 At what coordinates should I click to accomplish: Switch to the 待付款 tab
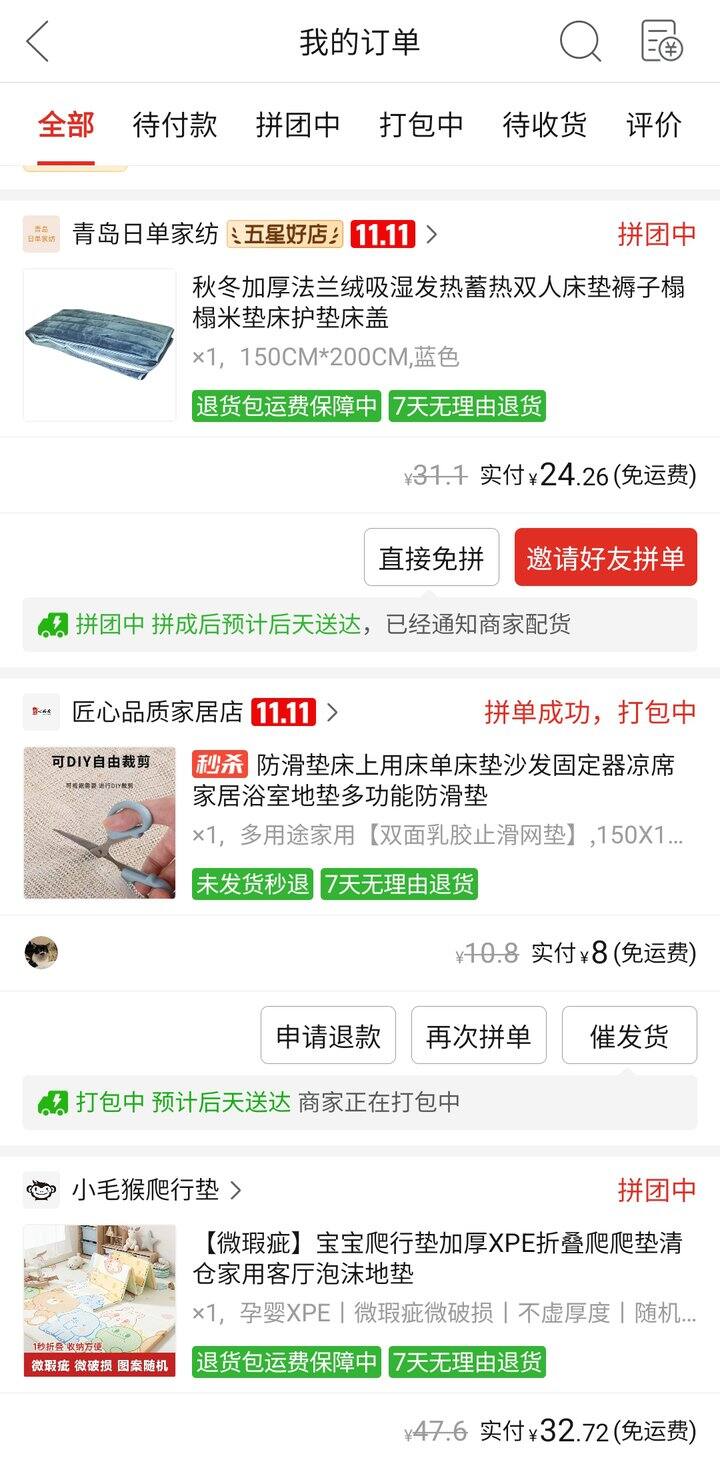click(x=175, y=125)
